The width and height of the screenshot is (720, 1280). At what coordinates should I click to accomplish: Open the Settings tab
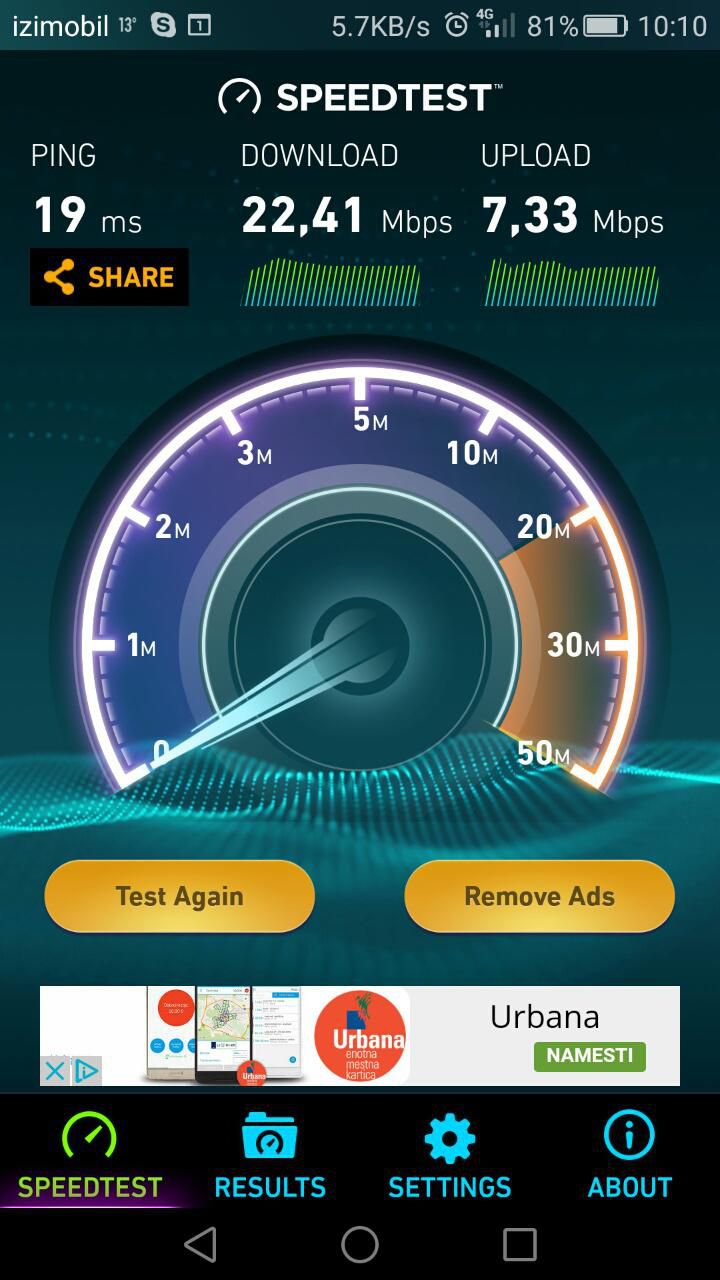pos(449,1157)
